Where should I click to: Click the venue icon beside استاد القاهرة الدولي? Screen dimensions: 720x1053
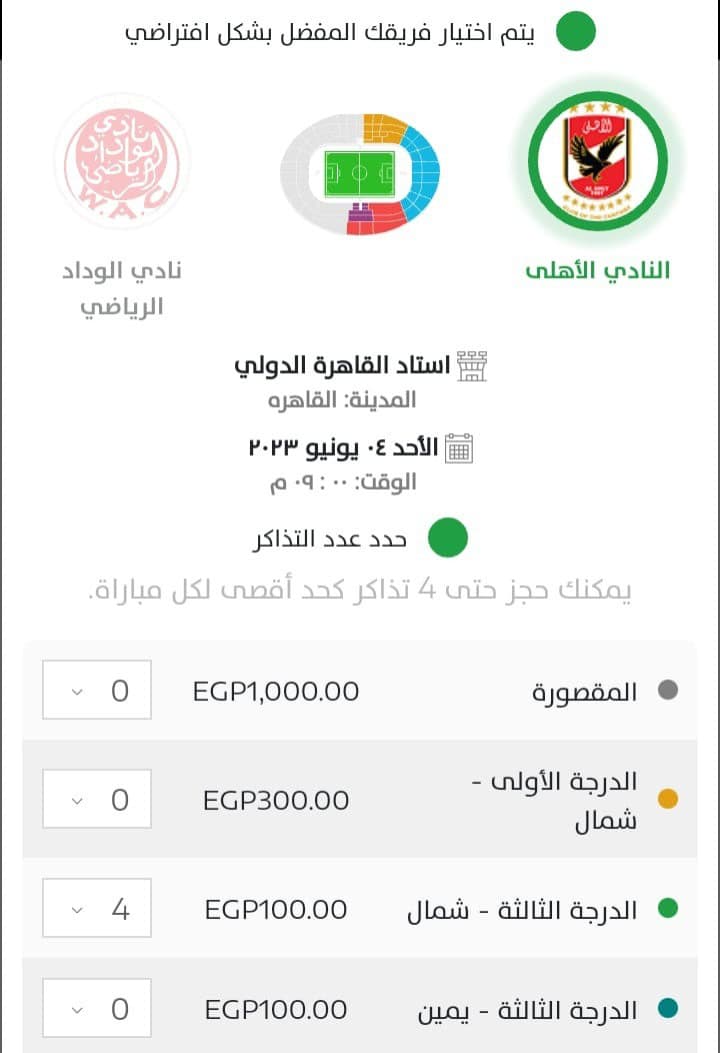pyautogui.click(x=470, y=365)
